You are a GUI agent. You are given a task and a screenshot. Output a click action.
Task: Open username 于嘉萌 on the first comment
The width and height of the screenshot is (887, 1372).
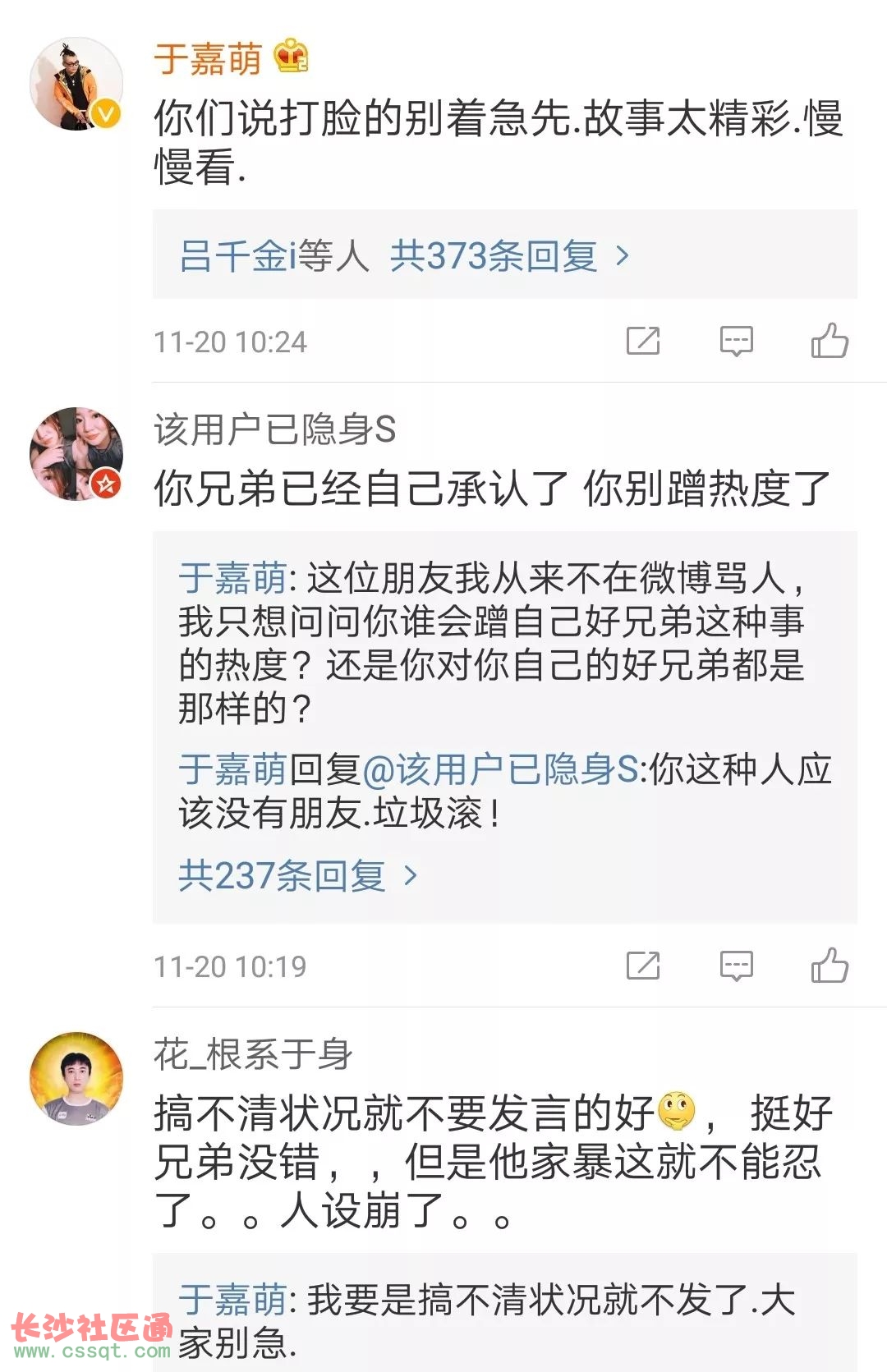click(x=208, y=59)
